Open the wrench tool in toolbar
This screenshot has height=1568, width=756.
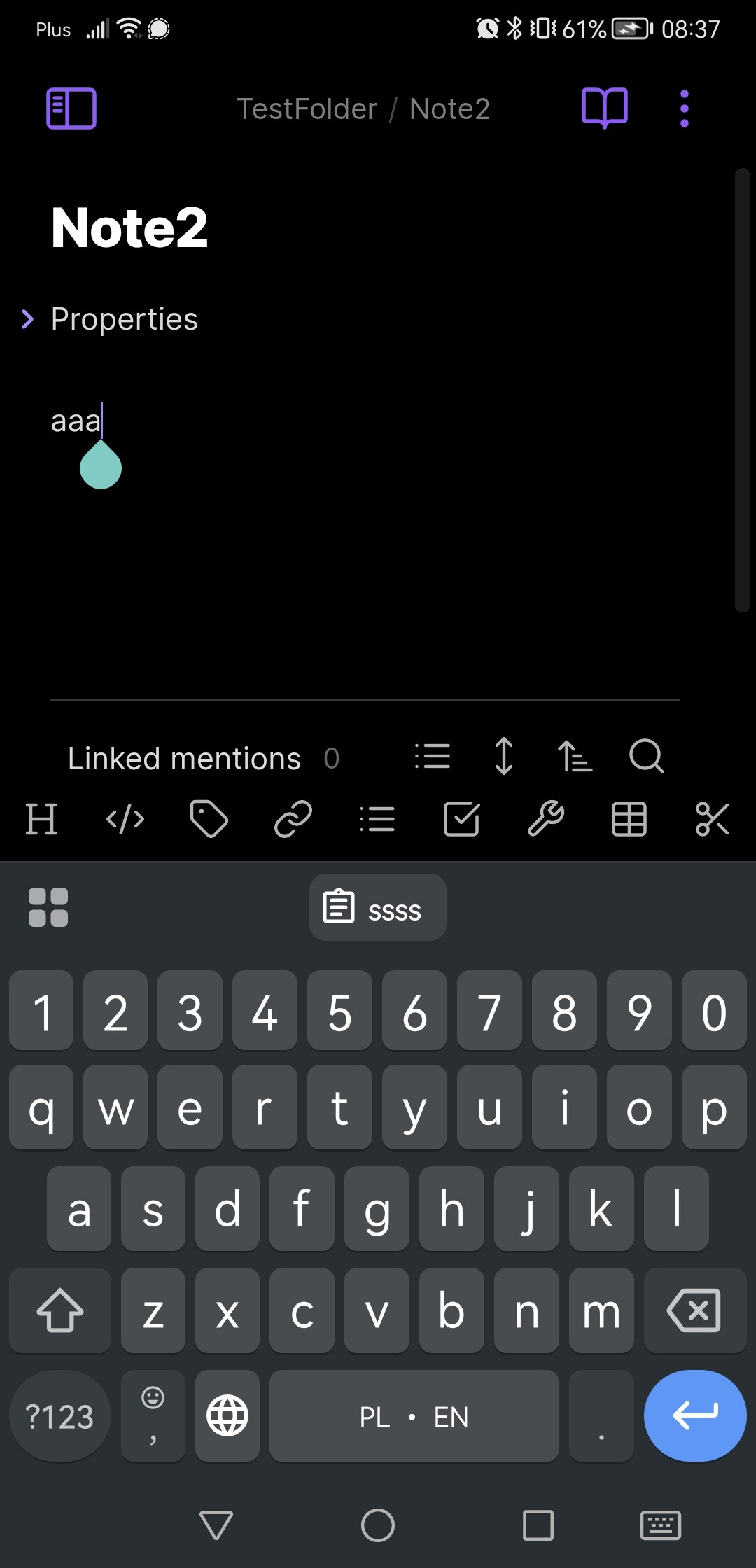pos(545,819)
